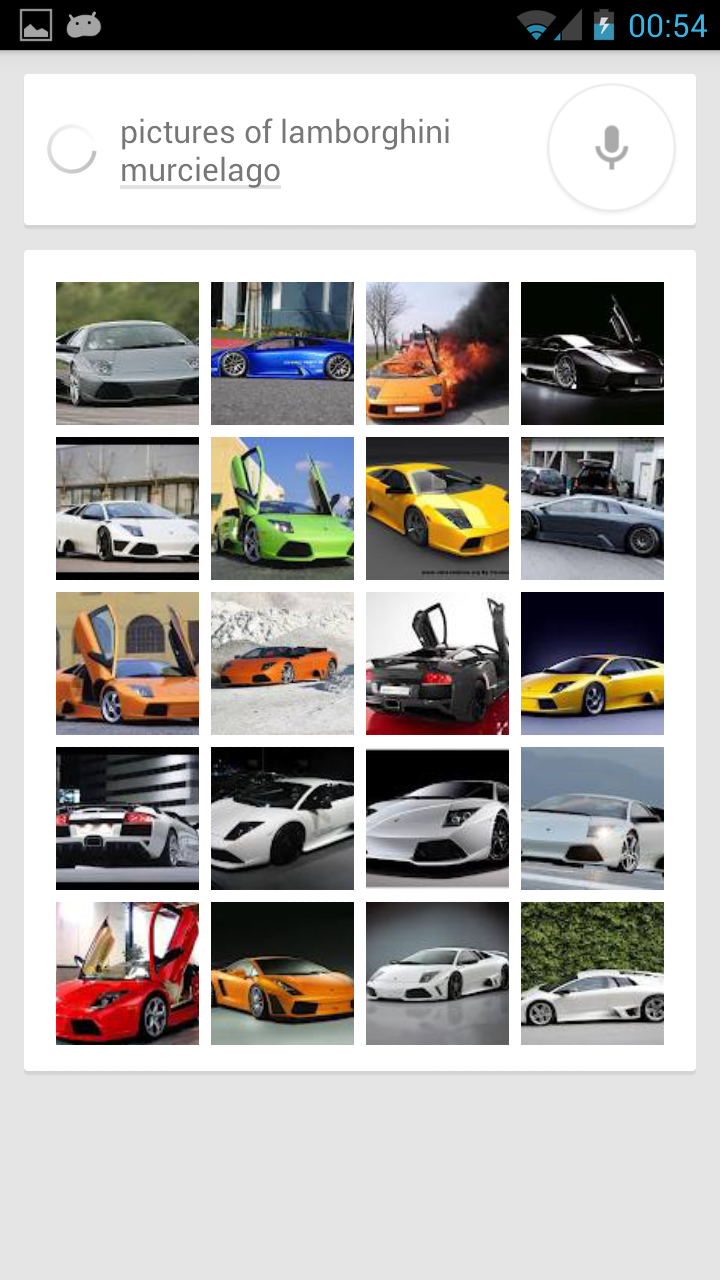720x1280 pixels.
Task: Open the dark gray Lamborghini parked outdoors
Action: 592,508
